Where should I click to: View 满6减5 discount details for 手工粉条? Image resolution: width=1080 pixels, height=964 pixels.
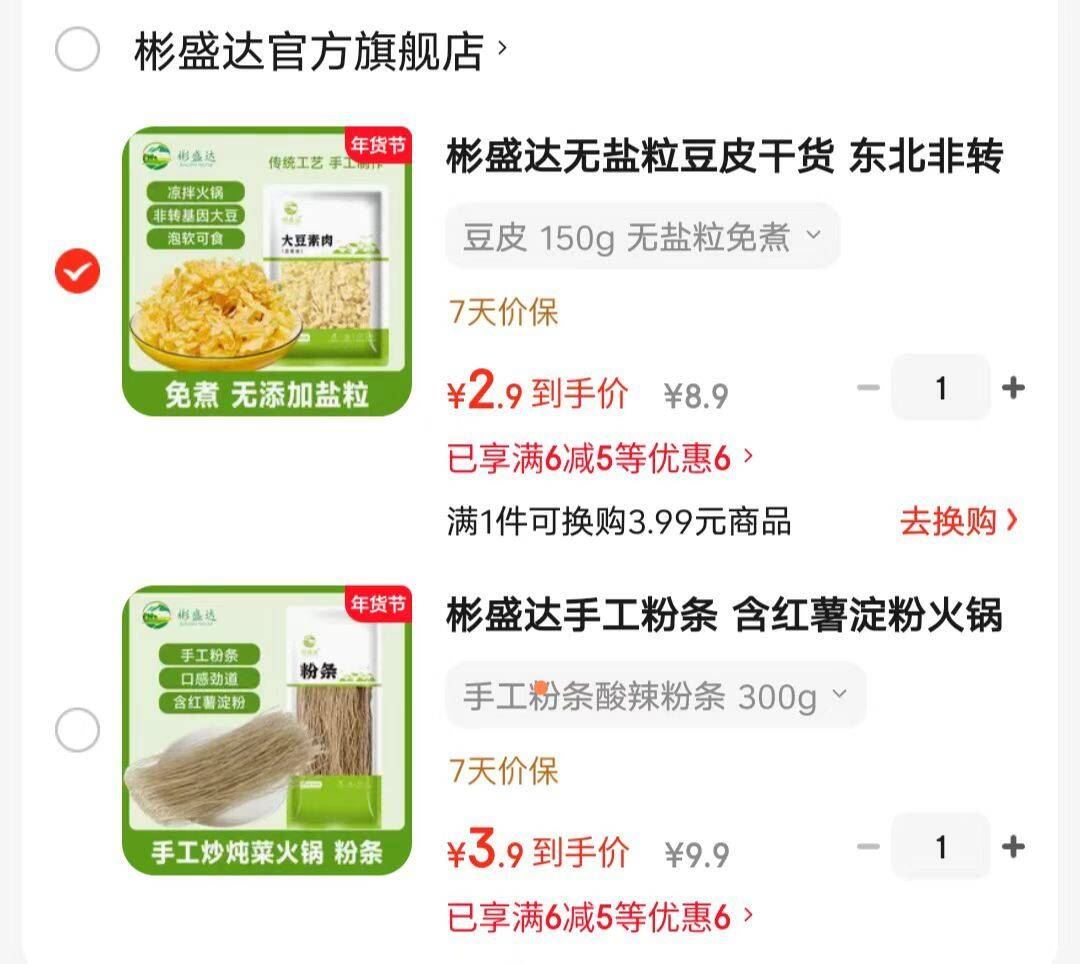[600, 916]
